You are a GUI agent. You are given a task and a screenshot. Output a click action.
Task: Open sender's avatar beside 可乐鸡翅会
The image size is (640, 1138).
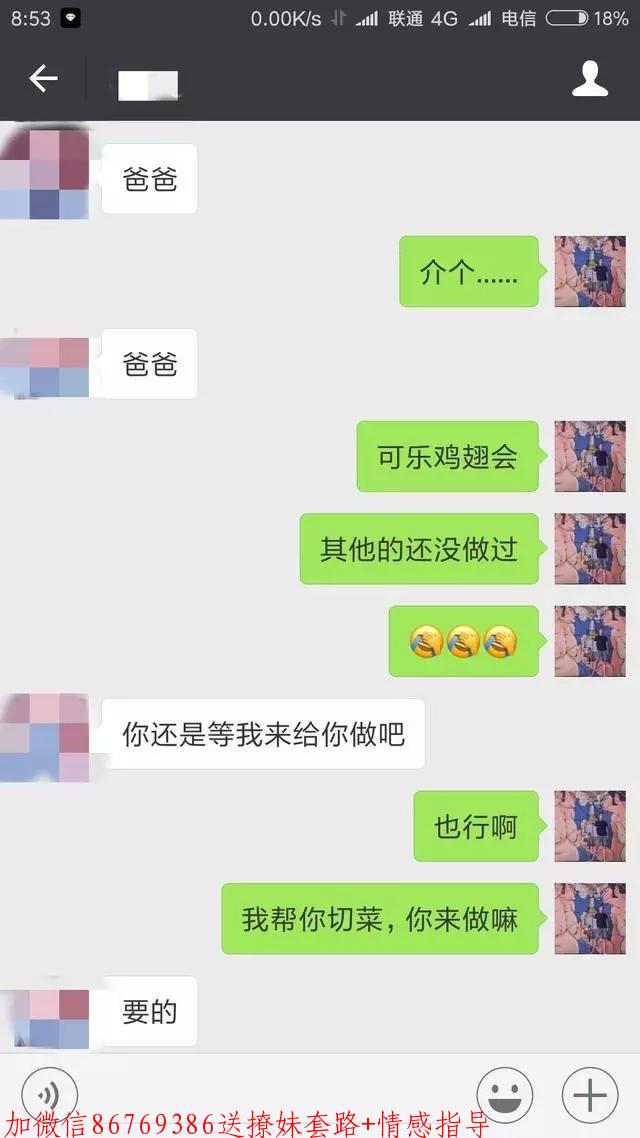590,456
